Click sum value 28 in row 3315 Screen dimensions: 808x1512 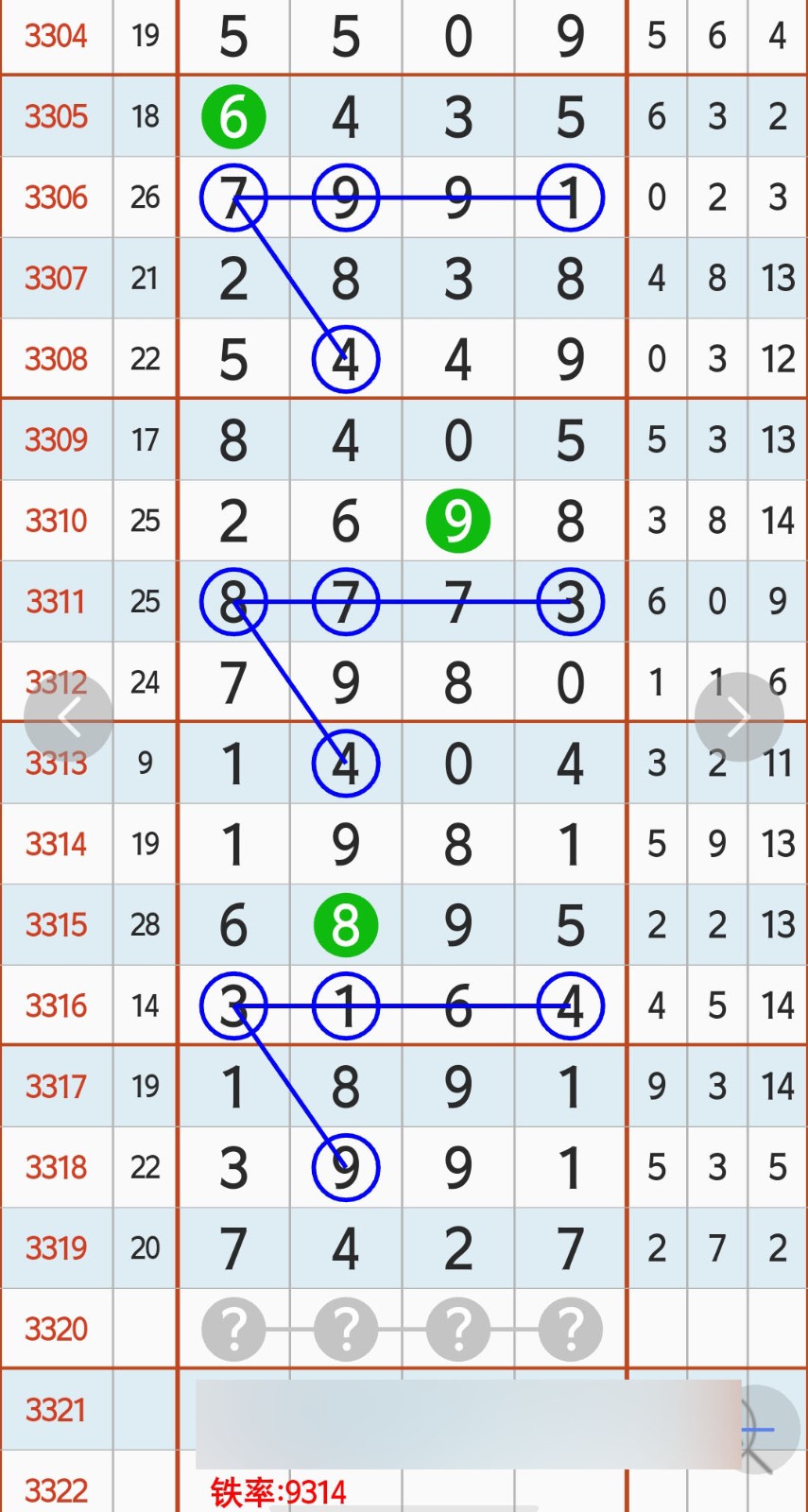coord(145,924)
